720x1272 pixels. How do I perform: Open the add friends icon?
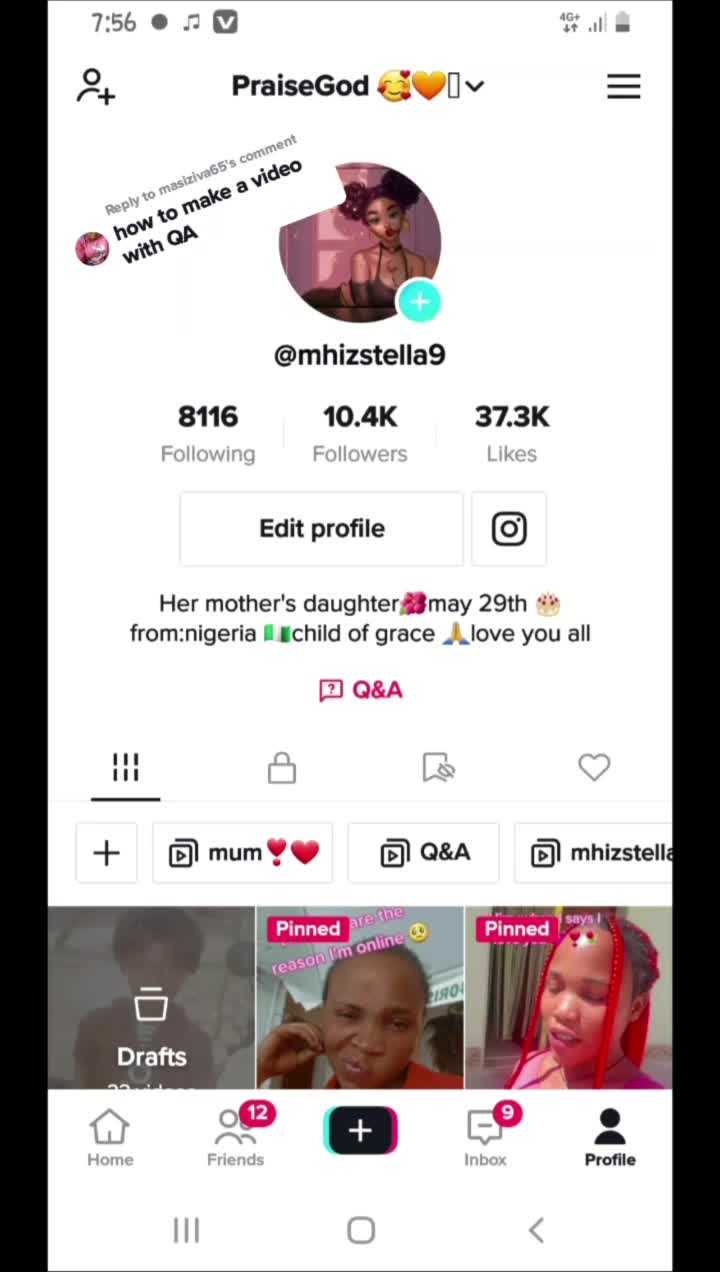(x=96, y=87)
